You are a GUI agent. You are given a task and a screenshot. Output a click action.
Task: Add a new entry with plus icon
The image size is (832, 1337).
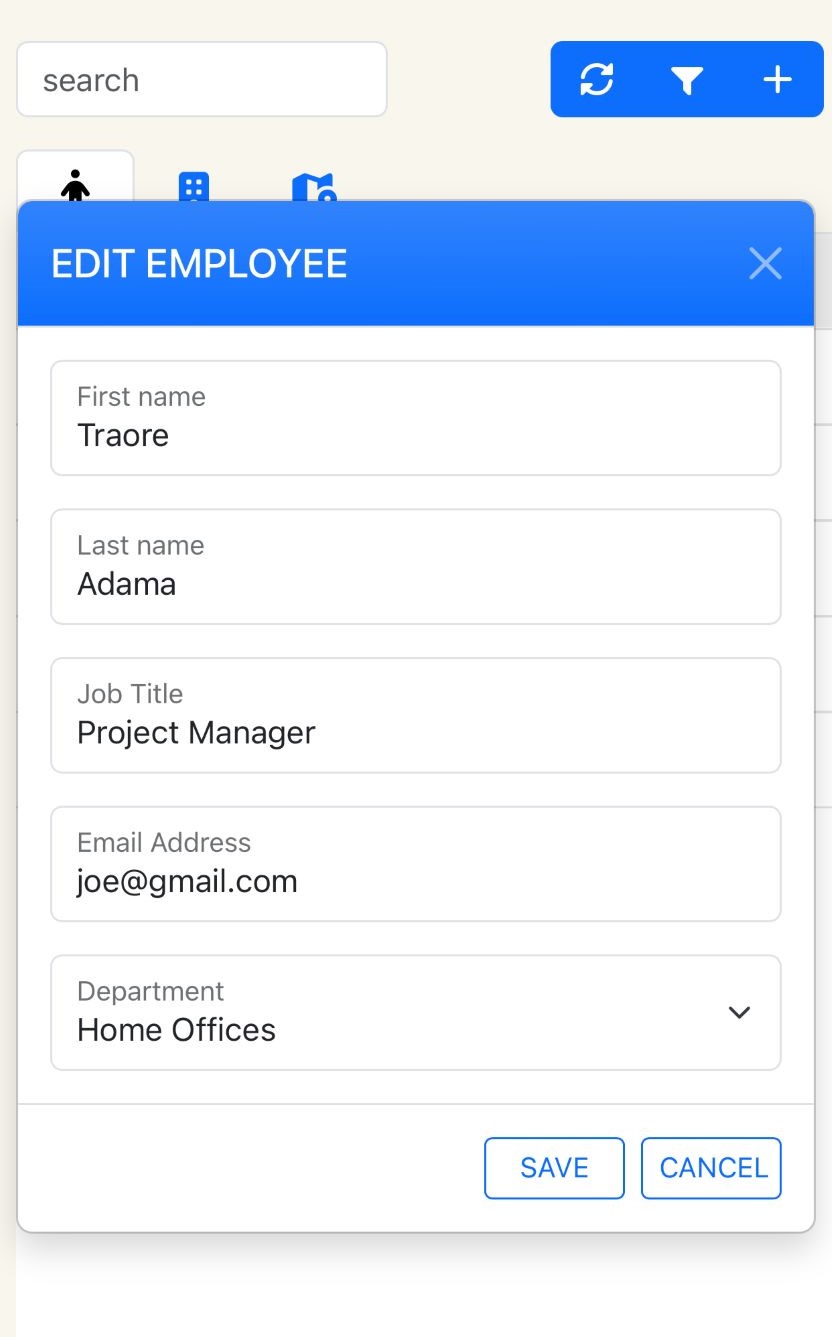777,80
